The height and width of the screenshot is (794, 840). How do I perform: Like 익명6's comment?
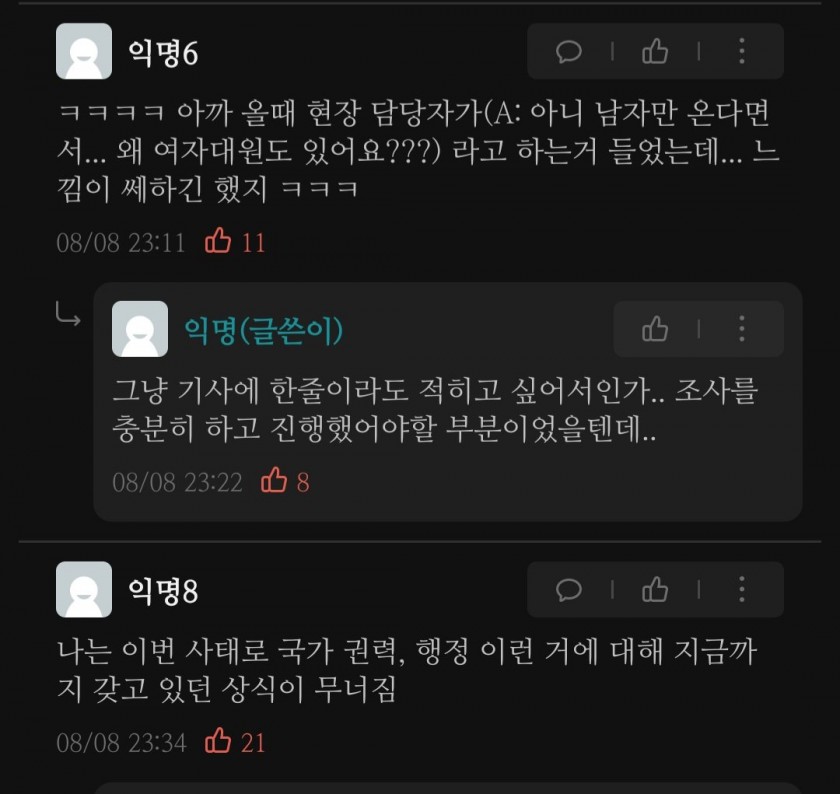tap(655, 52)
